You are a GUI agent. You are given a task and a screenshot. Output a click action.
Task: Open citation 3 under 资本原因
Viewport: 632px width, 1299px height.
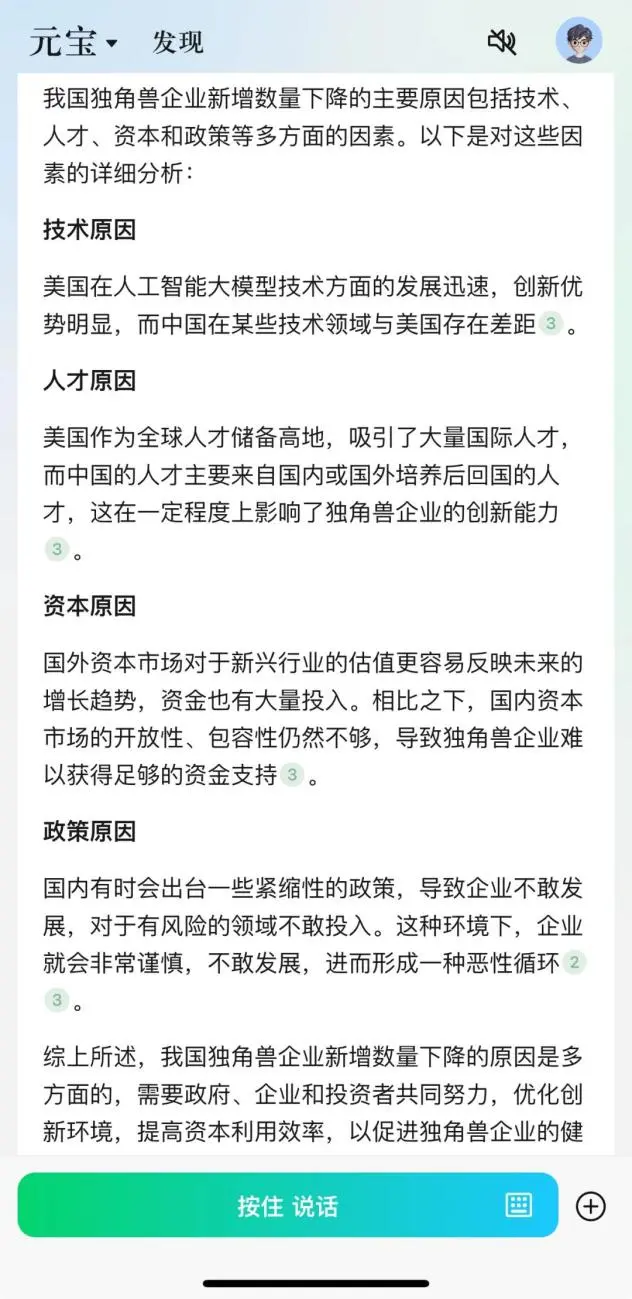point(291,774)
